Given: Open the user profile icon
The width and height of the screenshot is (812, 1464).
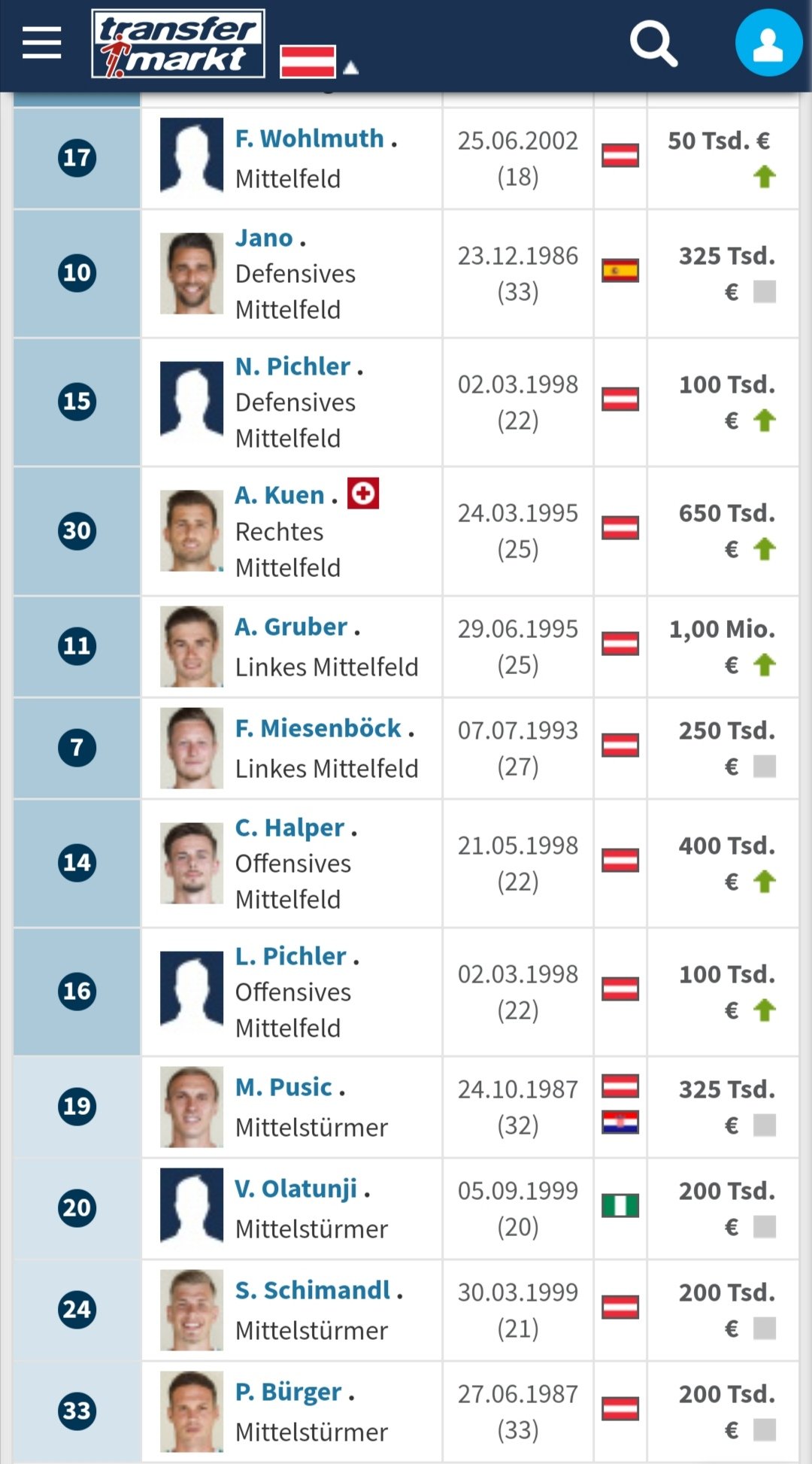Looking at the screenshot, I should [768, 43].
